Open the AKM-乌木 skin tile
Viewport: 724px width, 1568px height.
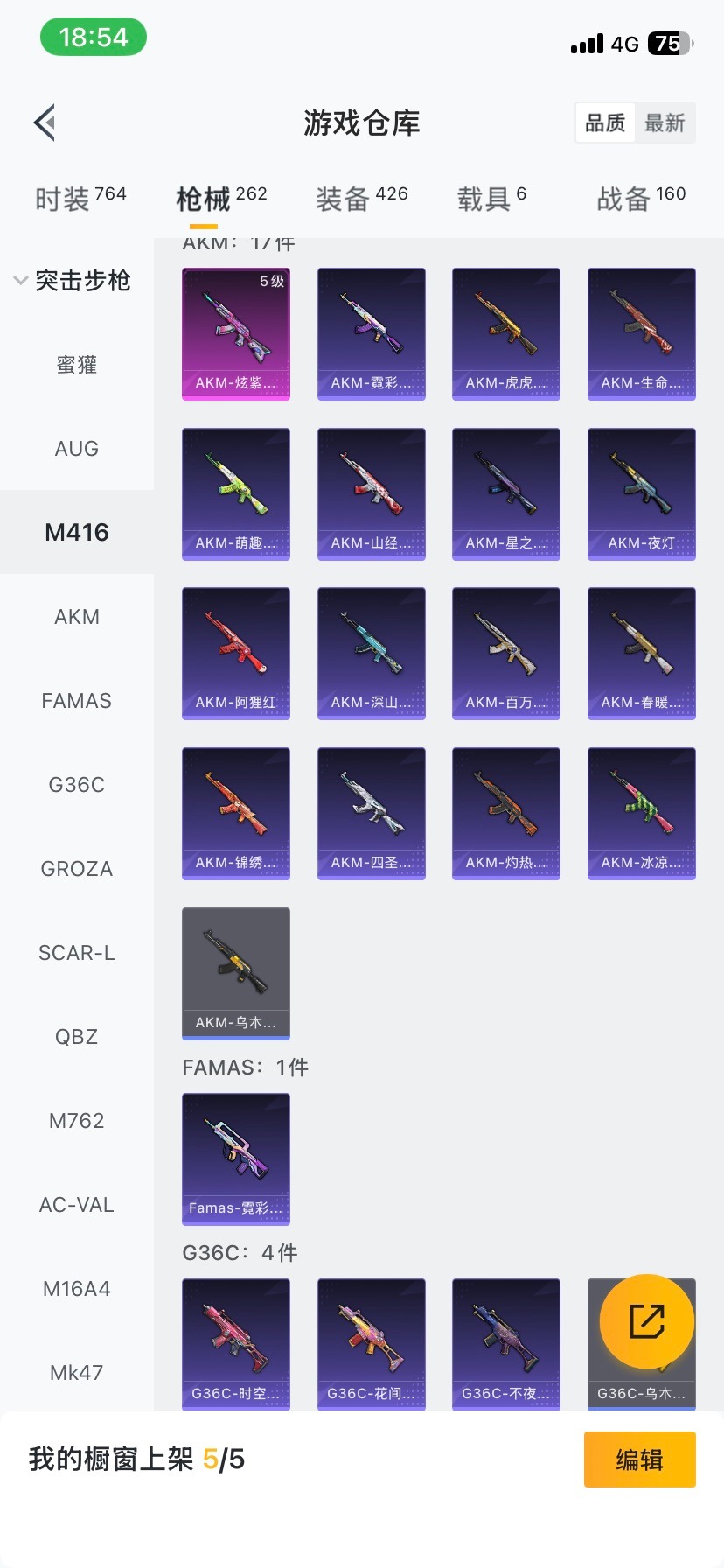pyautogui.click(x=236, y=973)
